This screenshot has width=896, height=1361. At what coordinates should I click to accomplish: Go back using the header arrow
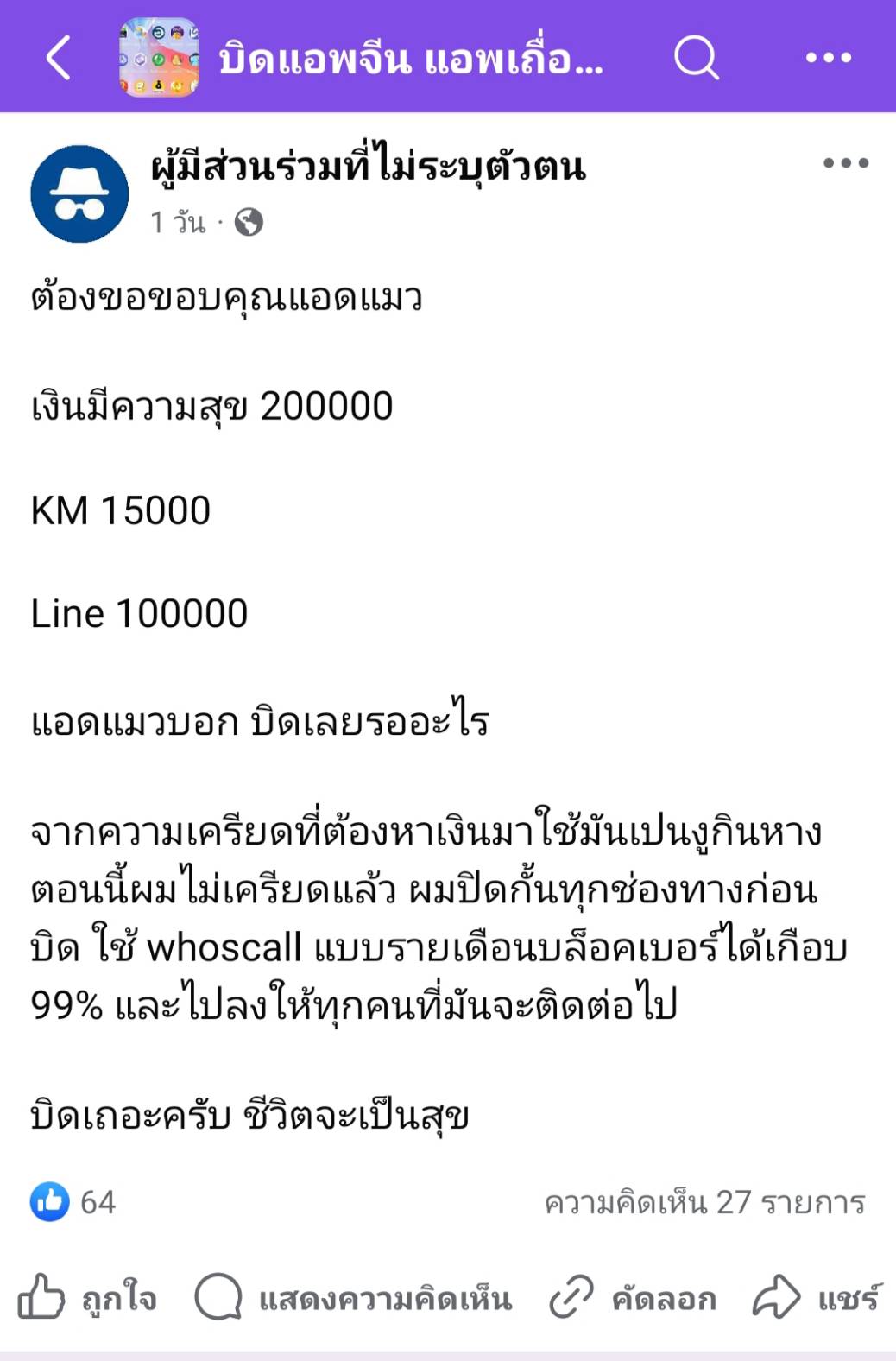click(59, 58)
